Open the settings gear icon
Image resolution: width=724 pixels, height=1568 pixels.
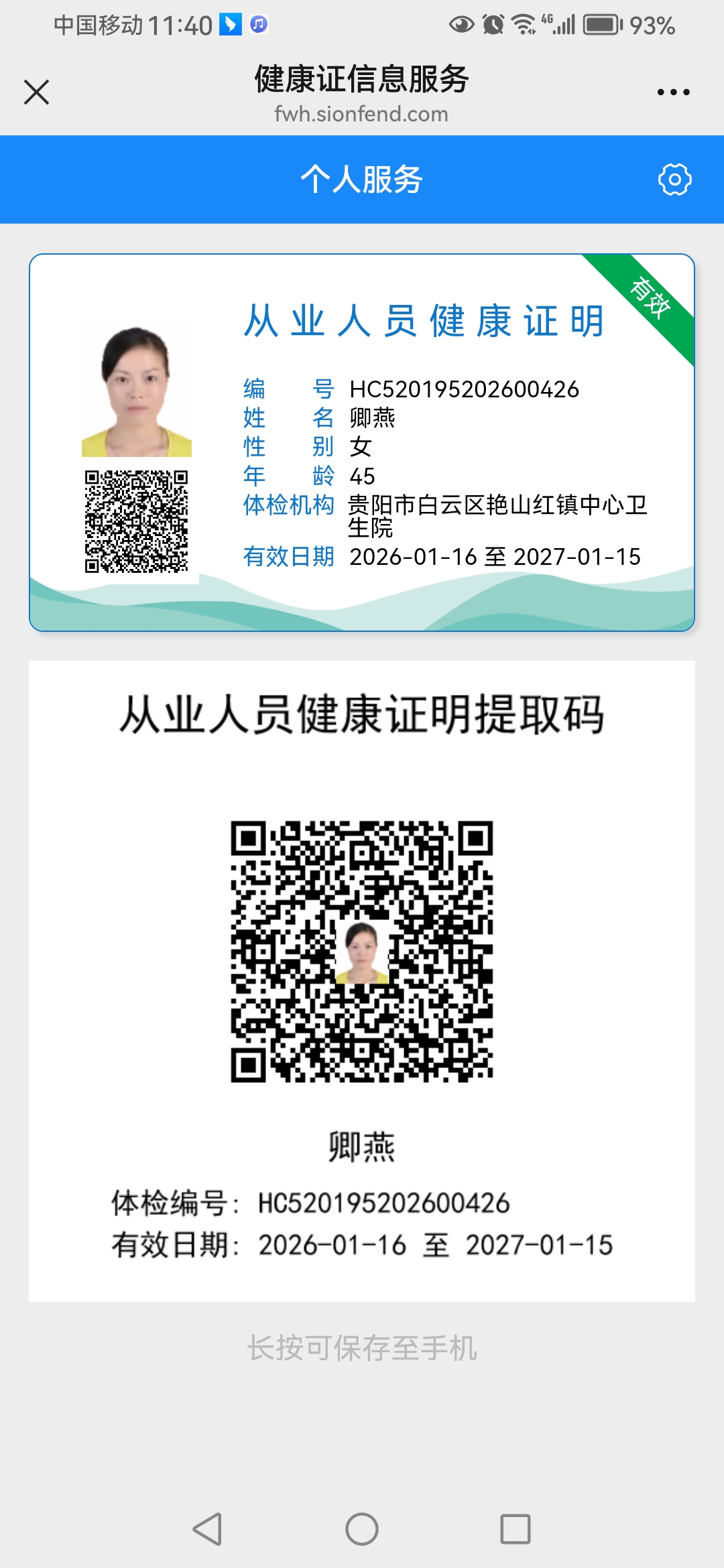pyautogui.click(x=674, y=180)
